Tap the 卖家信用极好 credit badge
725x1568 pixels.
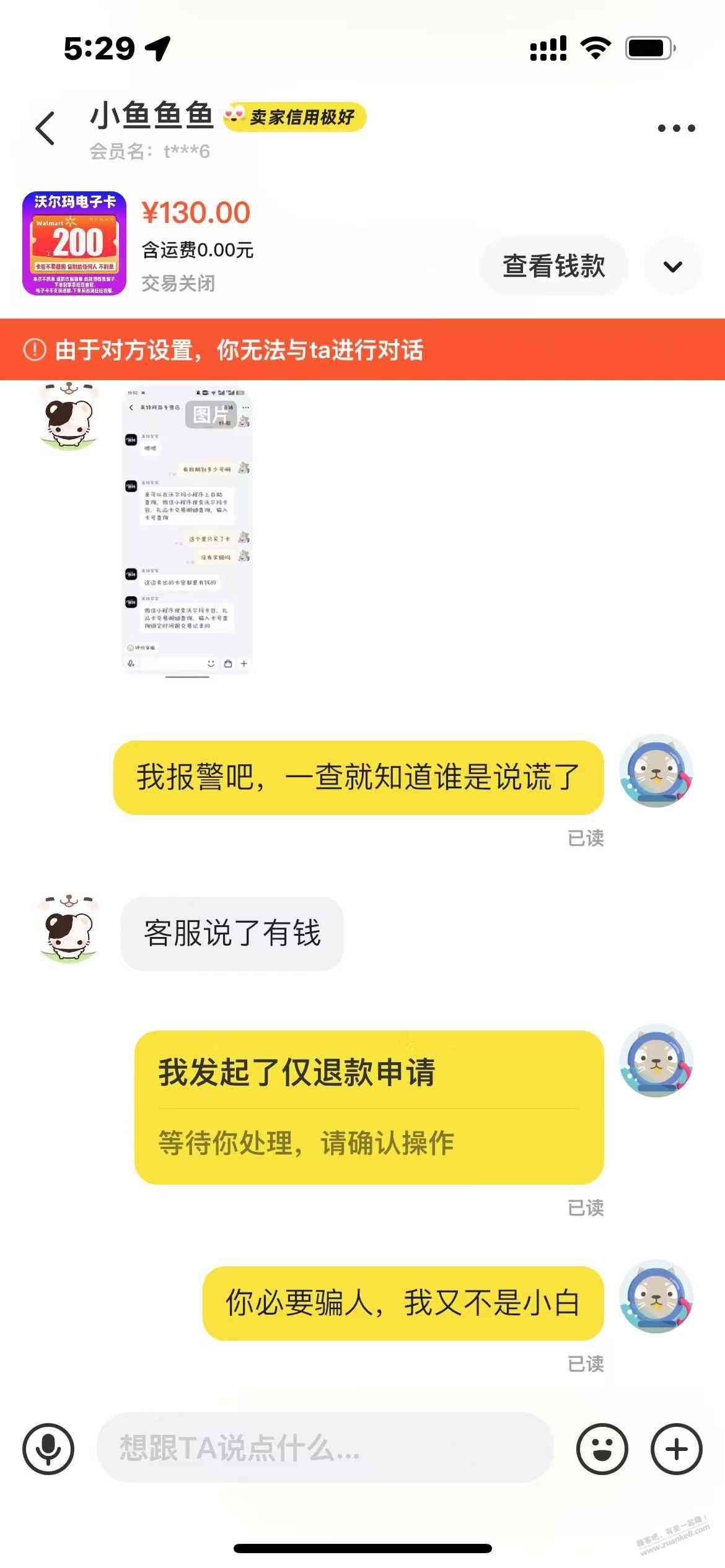click(295, 117)
